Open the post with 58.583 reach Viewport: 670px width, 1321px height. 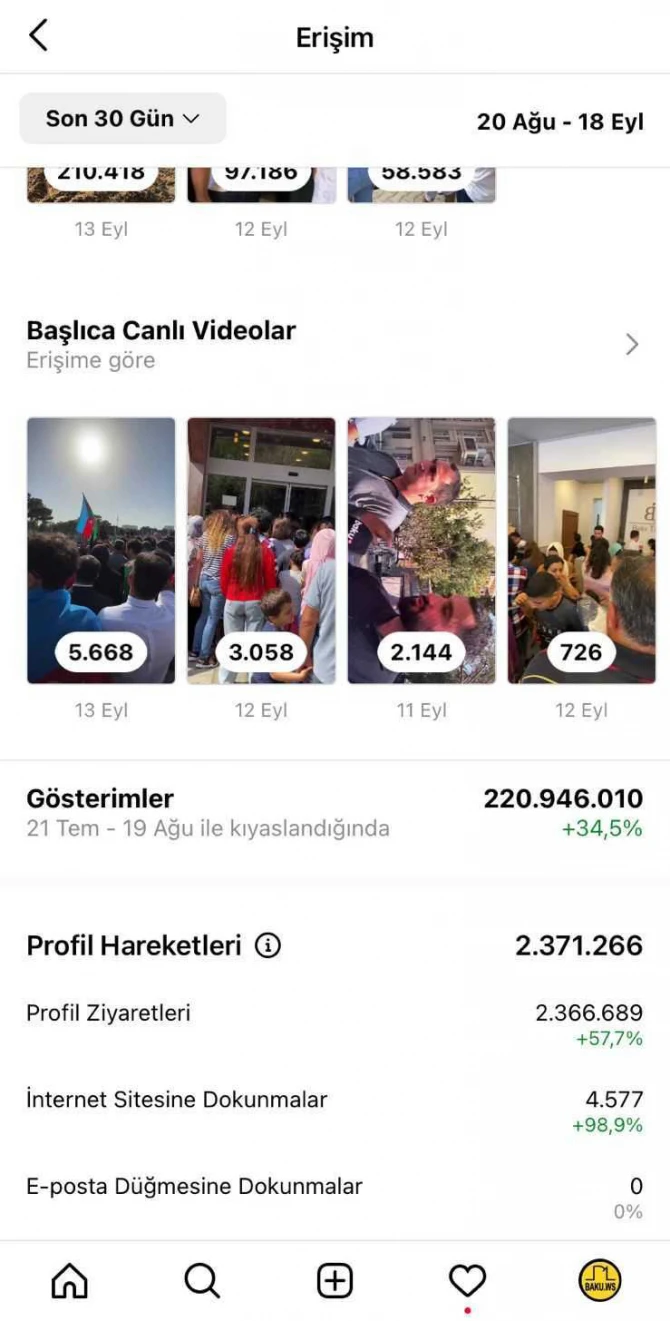pos(421,185)
